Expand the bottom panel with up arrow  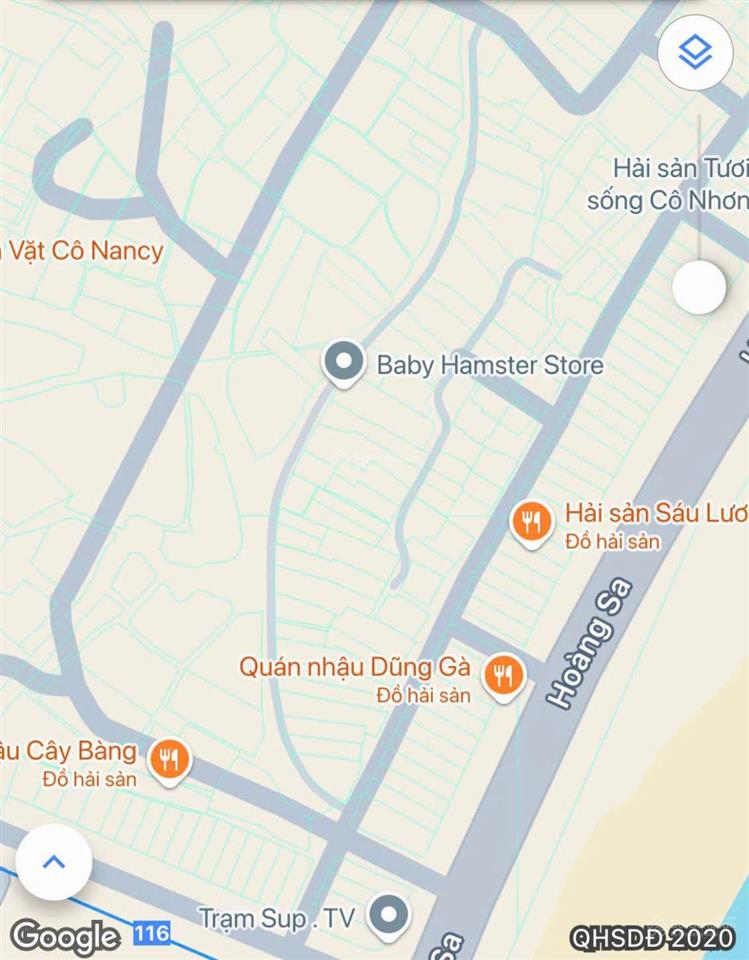(x=54, y=861)
